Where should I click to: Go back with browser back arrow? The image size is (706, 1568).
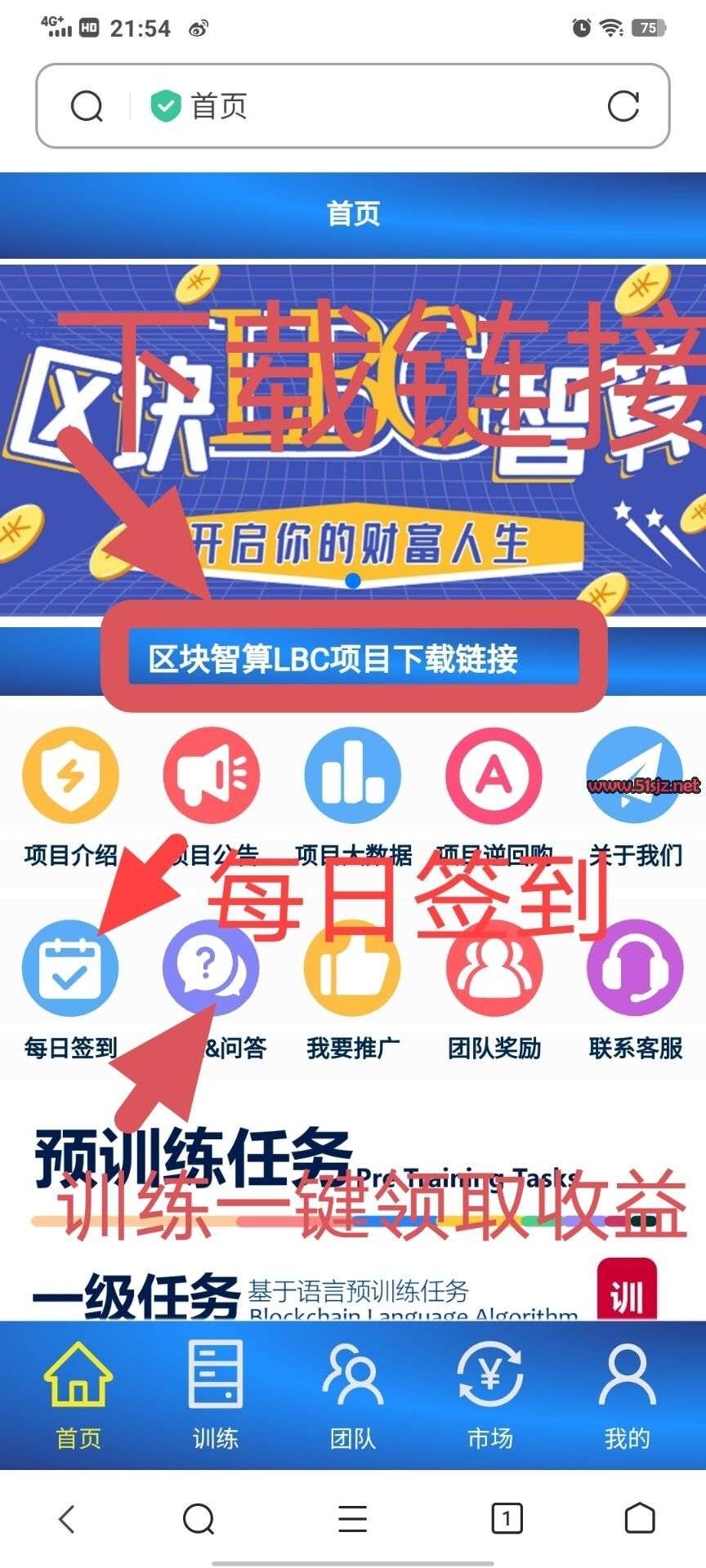[67, 1519]
